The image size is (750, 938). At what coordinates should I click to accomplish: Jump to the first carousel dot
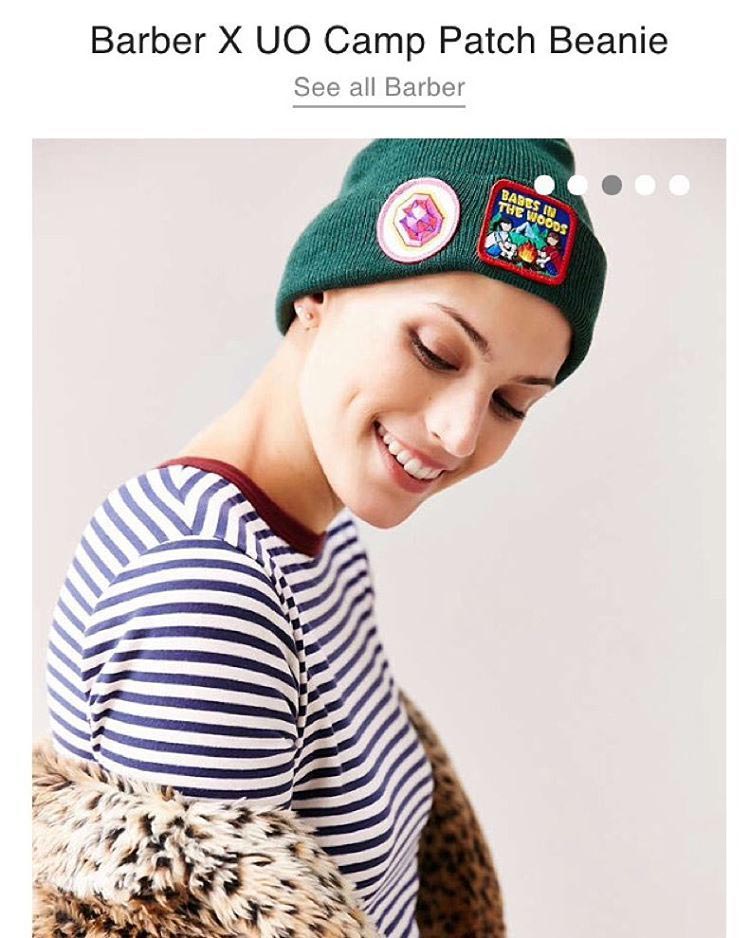(x=545, y=185)
